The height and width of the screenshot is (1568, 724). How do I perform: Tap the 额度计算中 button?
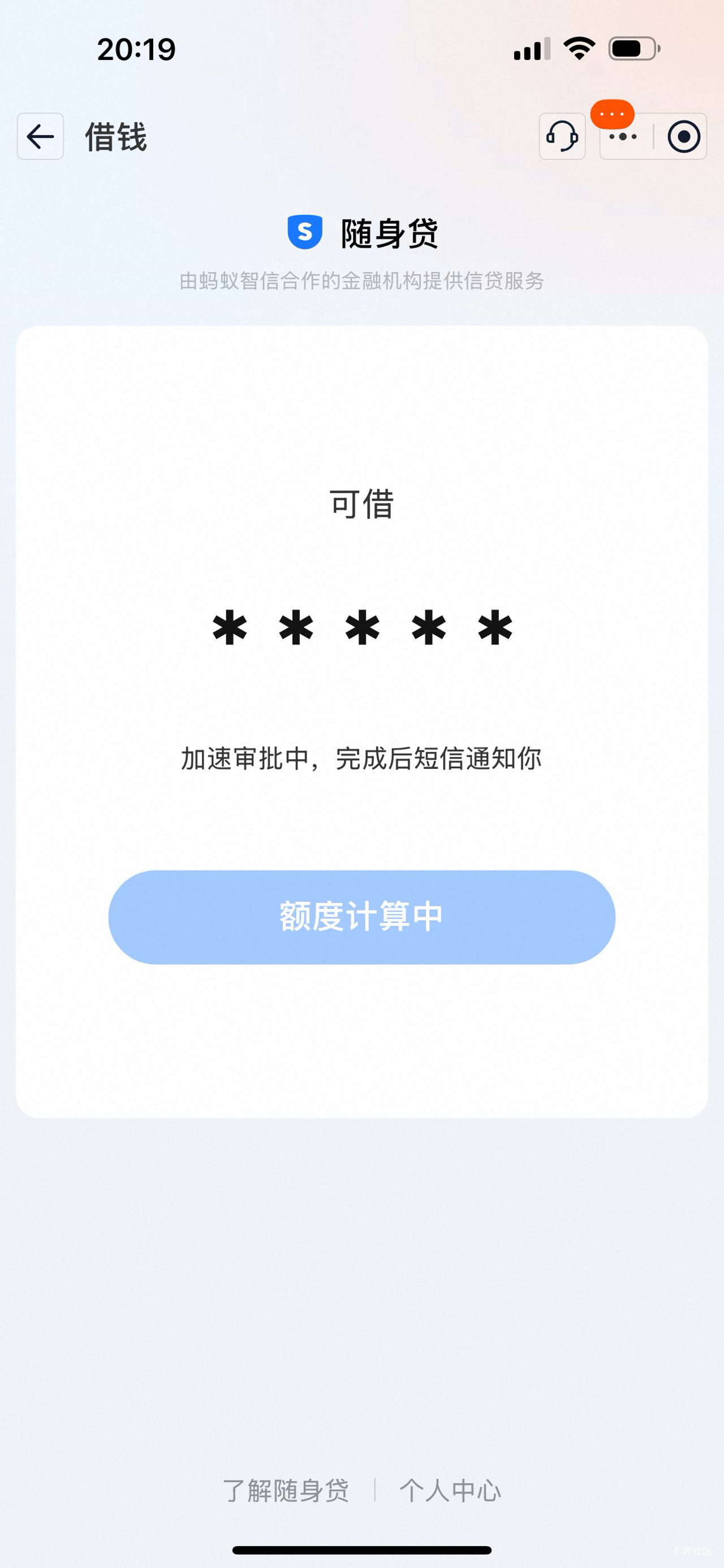pyautogui.click(x=361, y=917)
